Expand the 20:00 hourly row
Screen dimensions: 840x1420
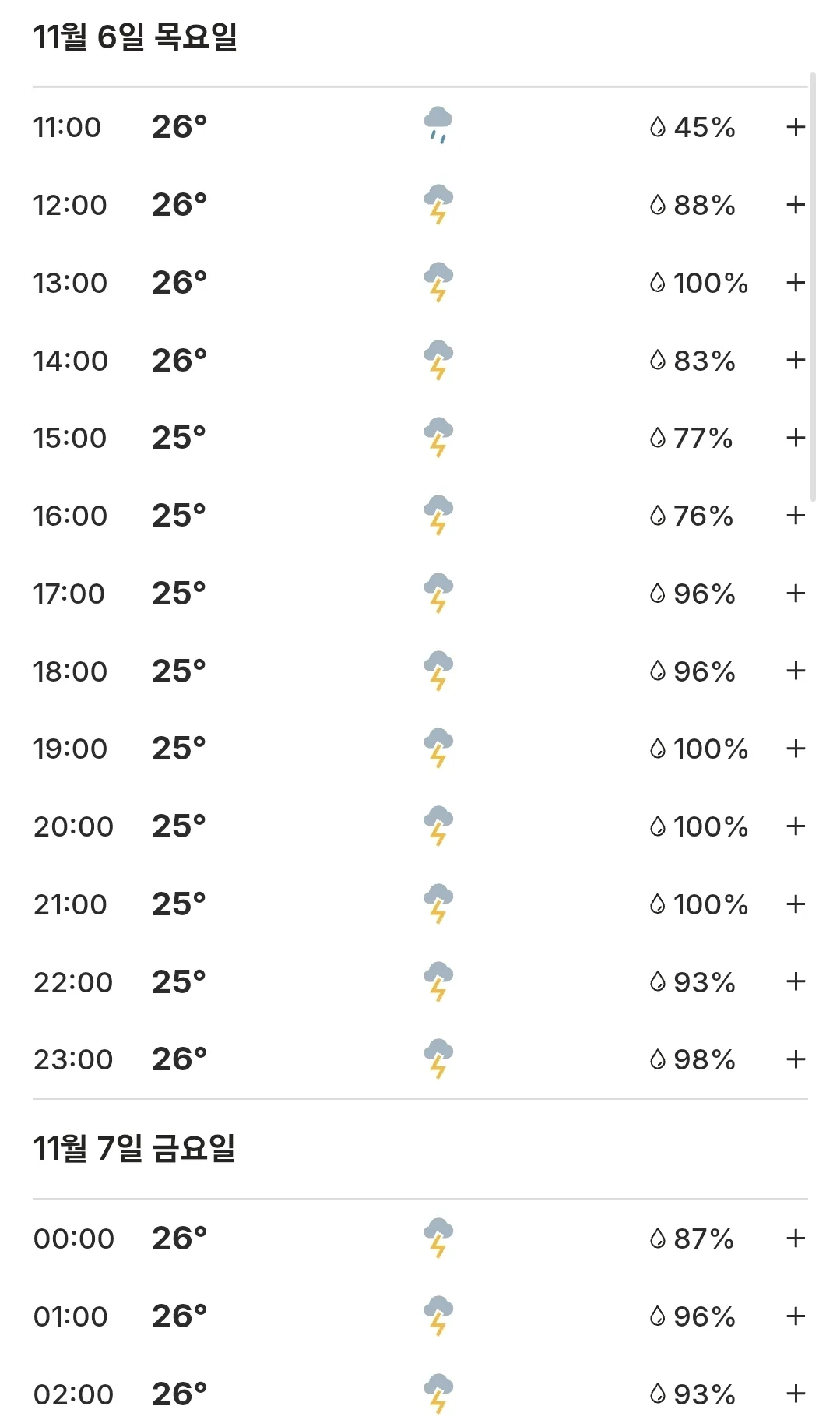795,826
